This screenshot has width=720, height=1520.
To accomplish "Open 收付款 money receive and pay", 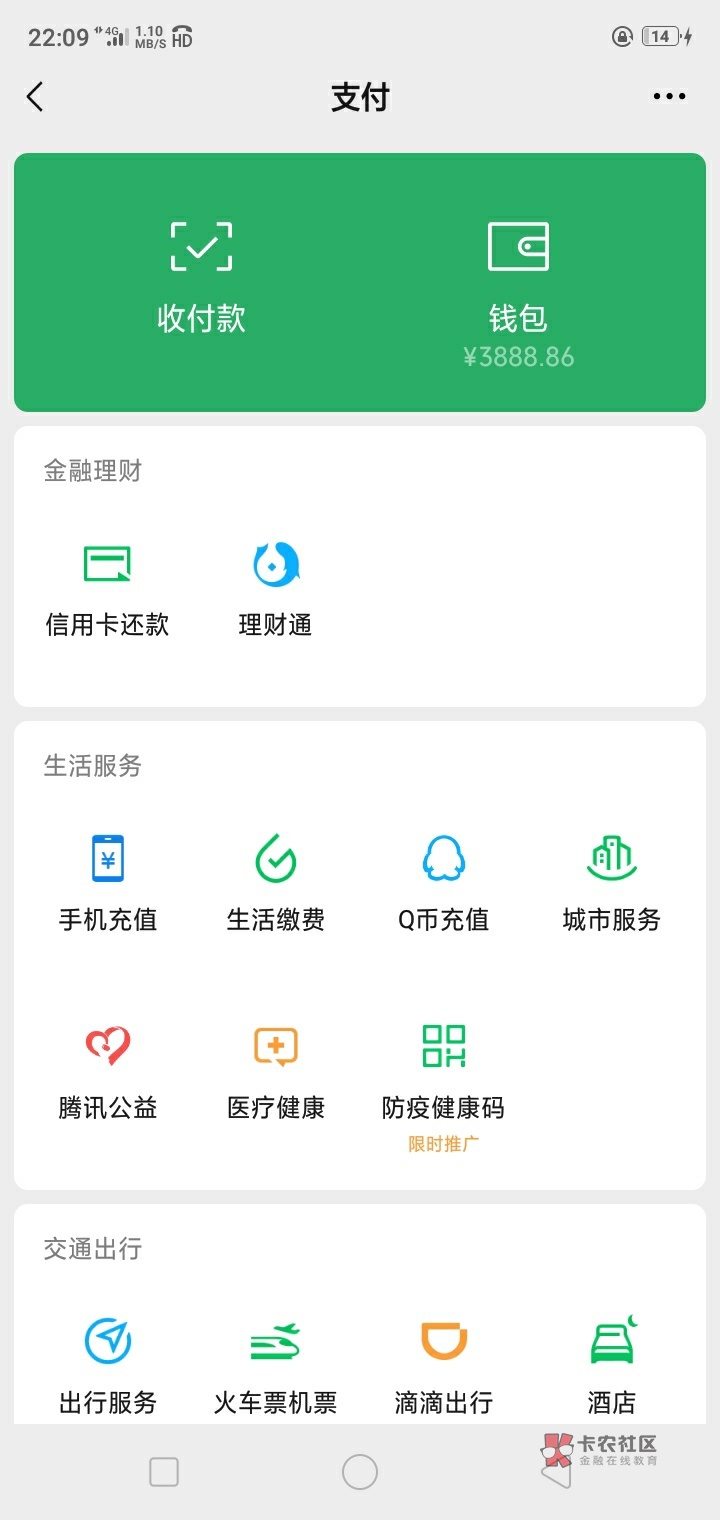I will (x=201, y=278).
